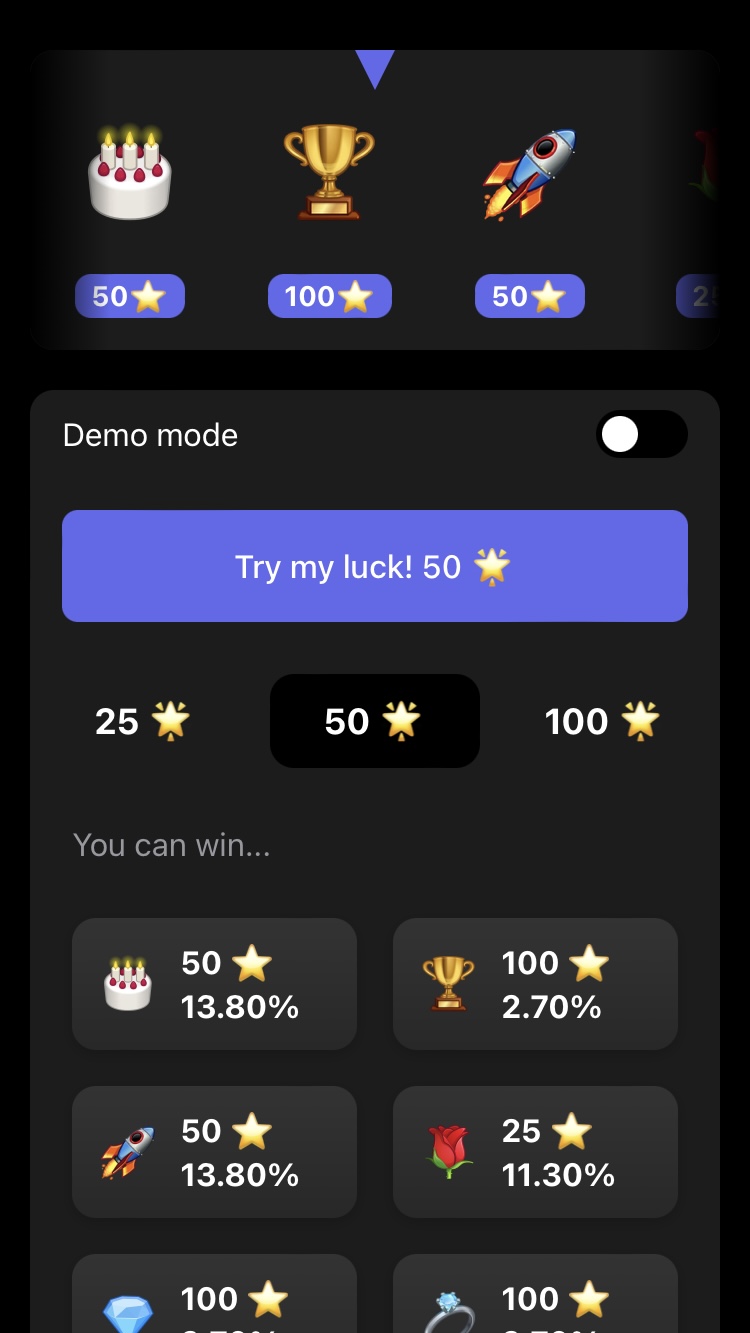The height and width of the screenshot is (1333, 750).
Task: Select the 50 stars bet option
Action: click(x=374, y=721)
